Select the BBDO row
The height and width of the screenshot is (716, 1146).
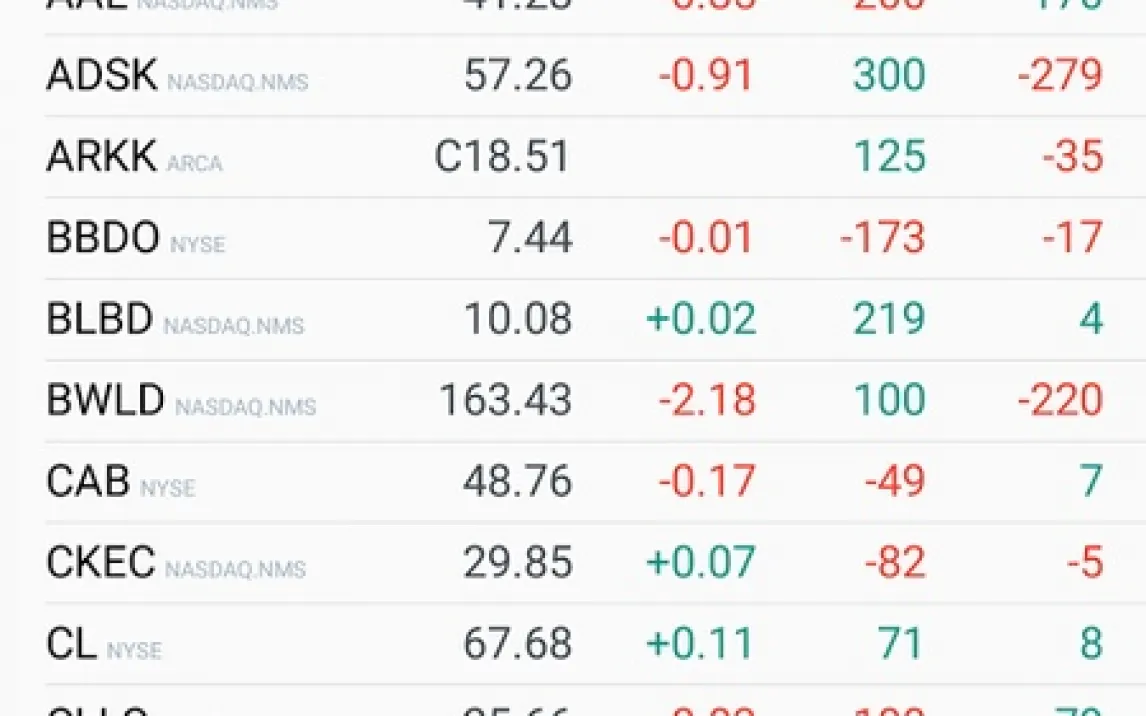(x=103, y=238)
